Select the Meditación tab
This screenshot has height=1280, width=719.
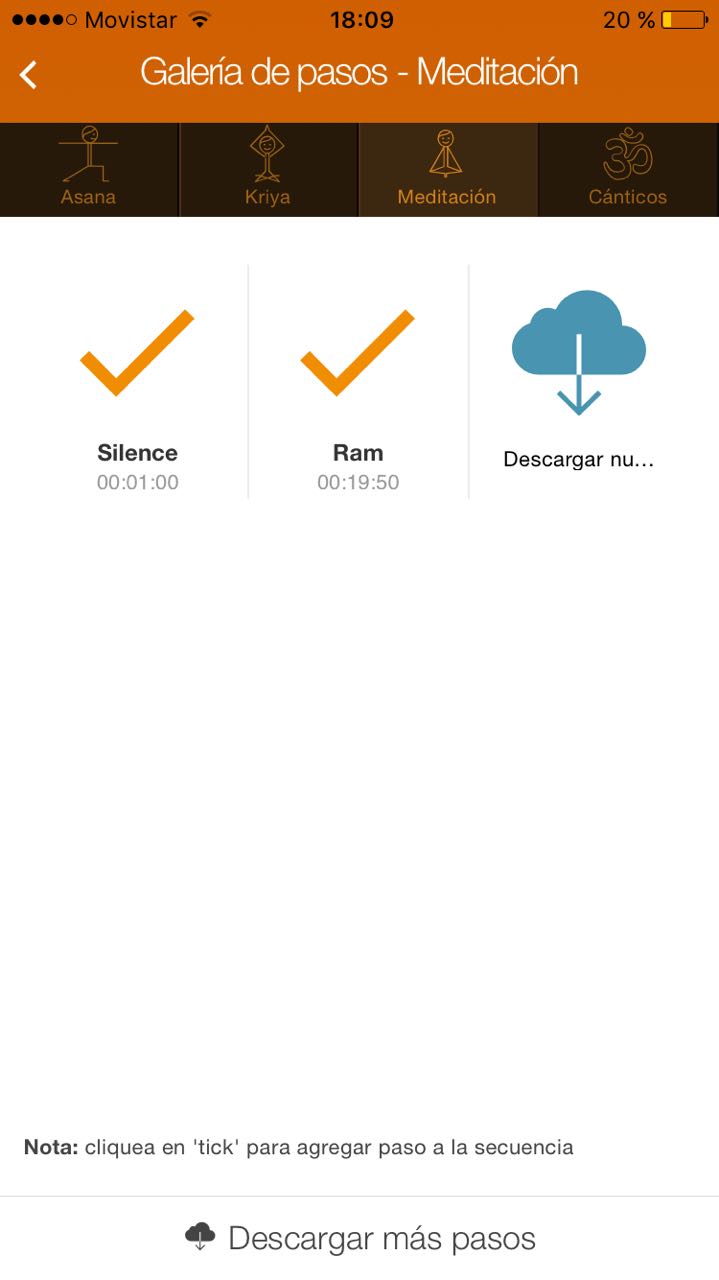click(x=446, y=169)
